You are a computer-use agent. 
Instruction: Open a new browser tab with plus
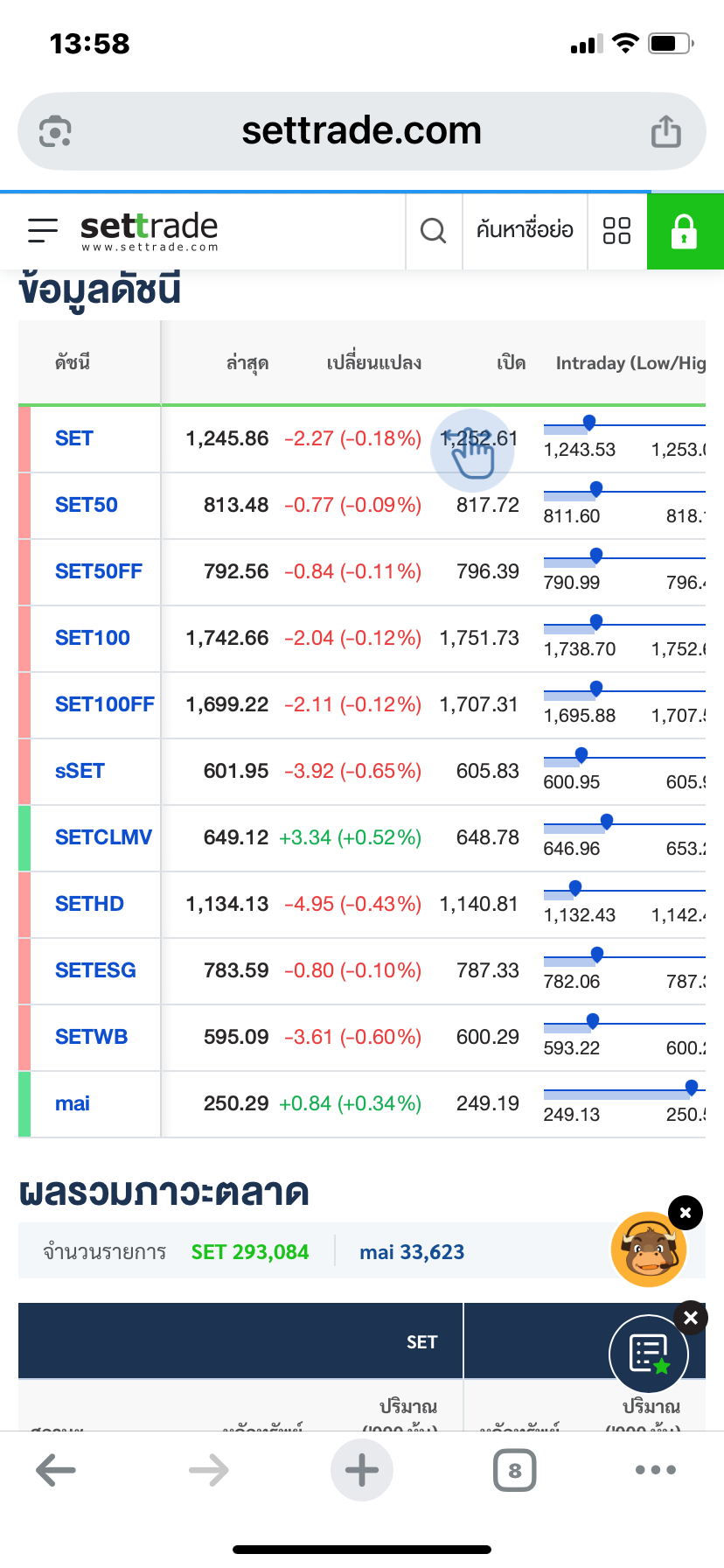click(362, 1470)
